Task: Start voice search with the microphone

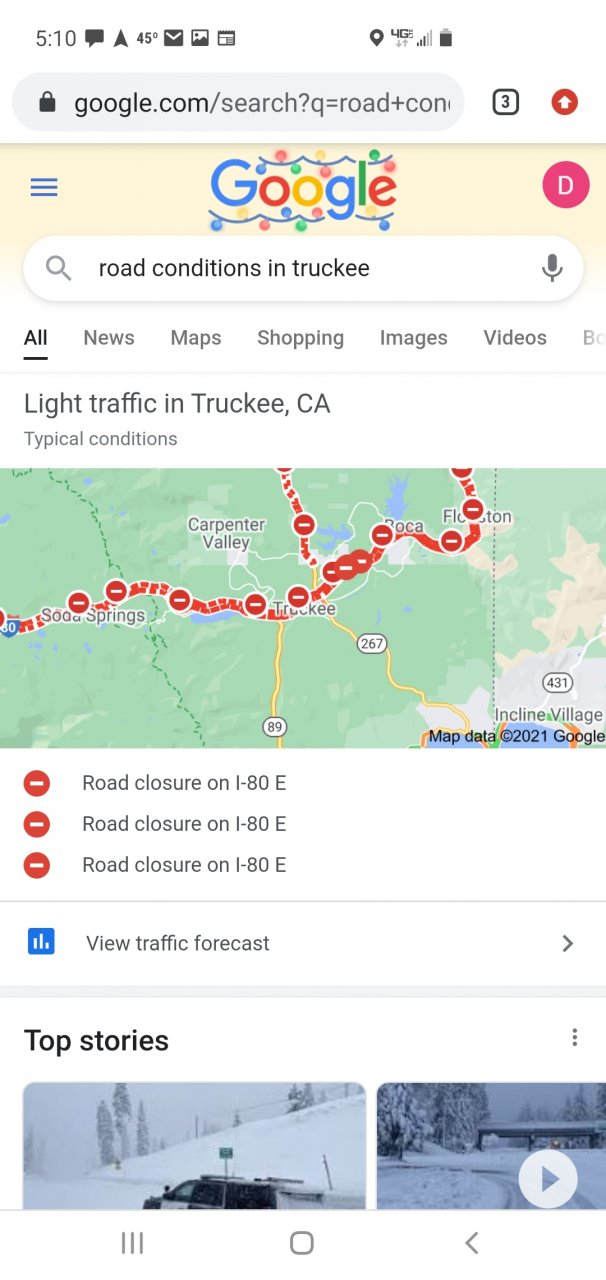Action: pos(551,268)
